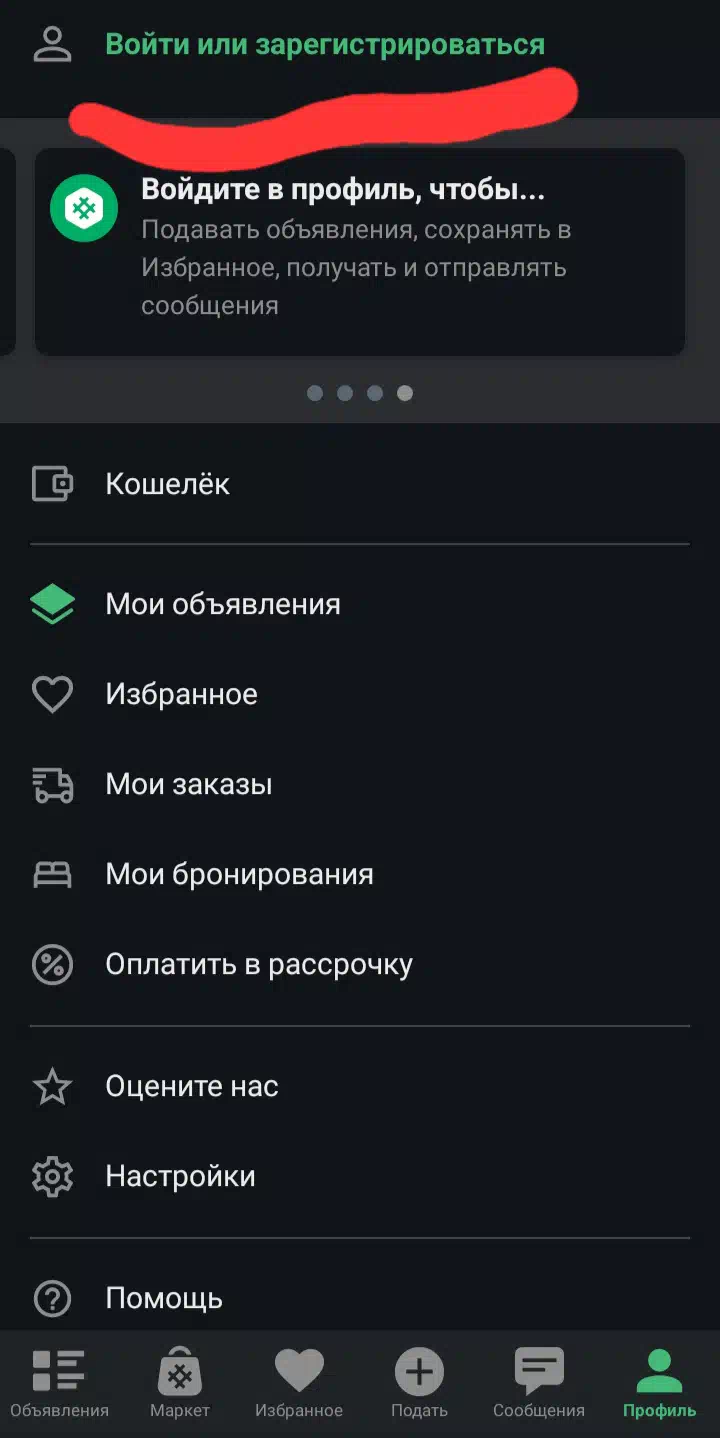The image size is (720, 1438).
Task: Tap the Профиль tab
Action: pos(659,1384)
